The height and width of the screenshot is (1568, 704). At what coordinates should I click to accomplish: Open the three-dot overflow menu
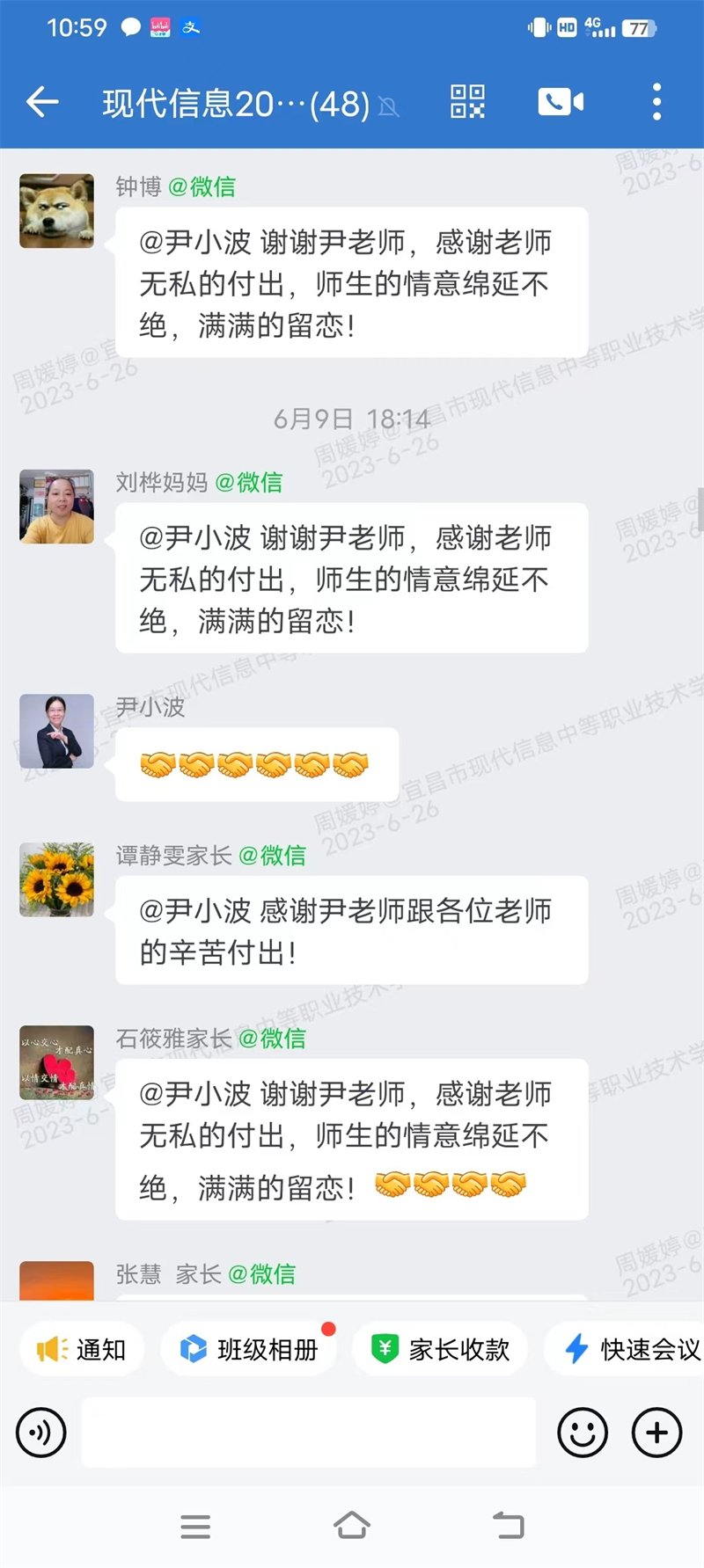pyautogui.click(x=656, y=102)
